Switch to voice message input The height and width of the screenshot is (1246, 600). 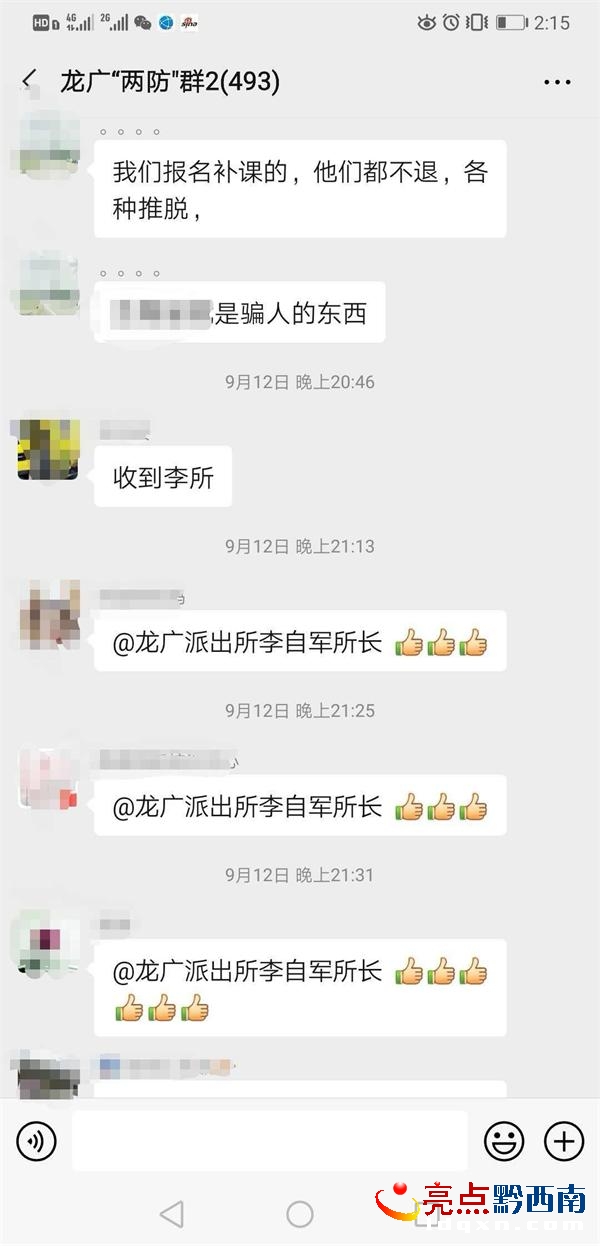pos(37,1141)
